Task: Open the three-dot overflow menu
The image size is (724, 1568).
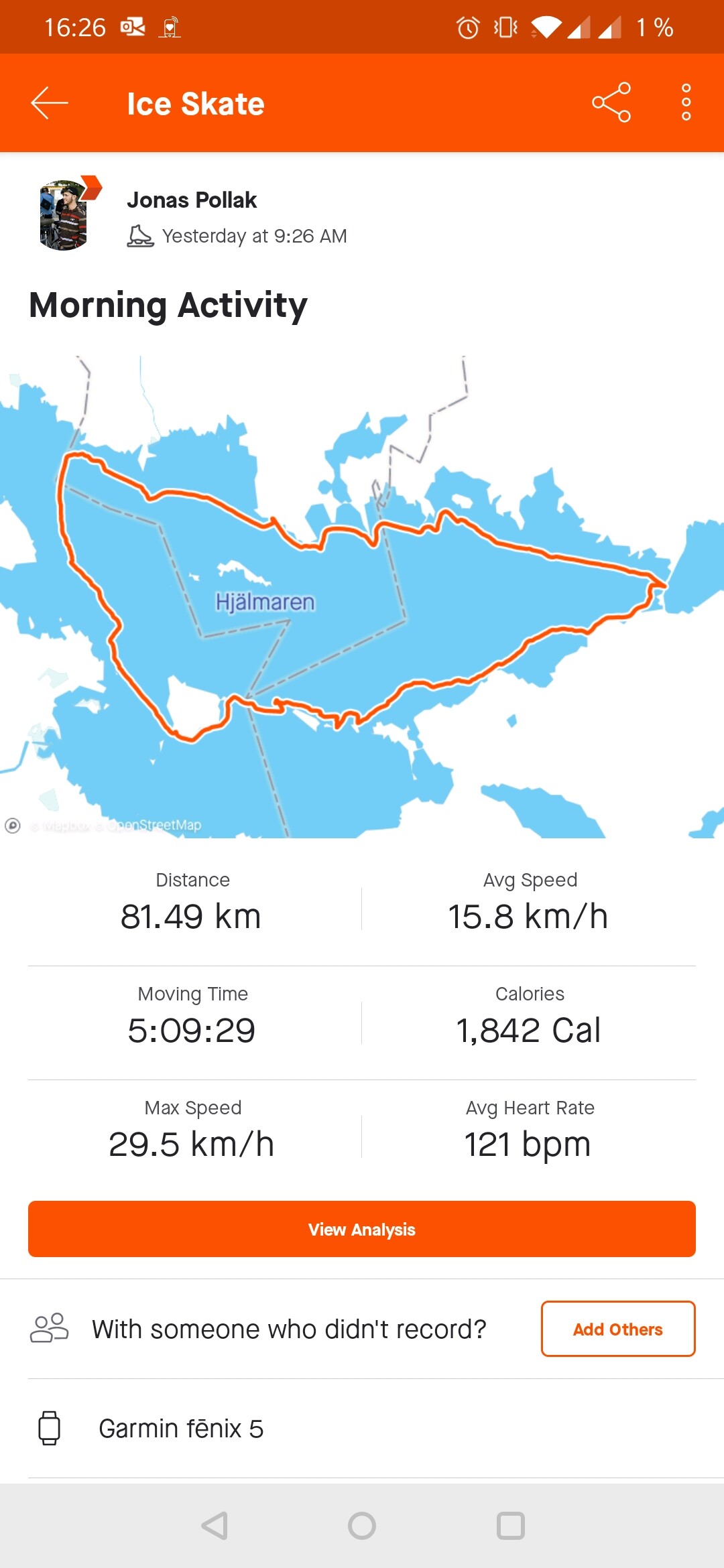Action: tap(686, 103)
